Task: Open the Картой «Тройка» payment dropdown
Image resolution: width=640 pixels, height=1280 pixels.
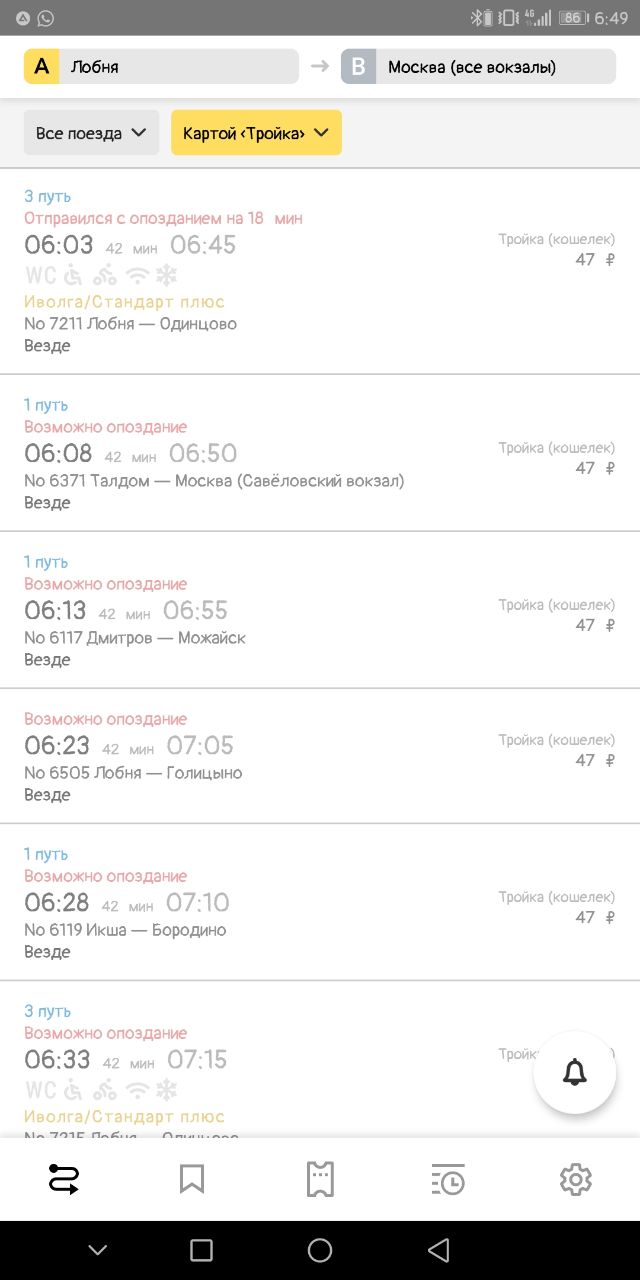Action: tap(256, 133)
